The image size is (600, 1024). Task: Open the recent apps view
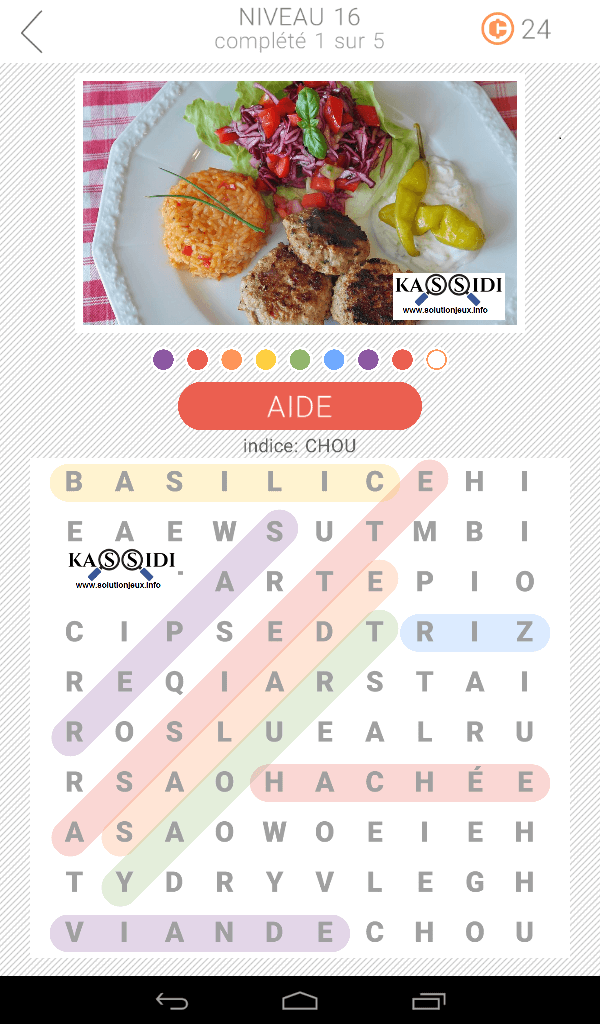click(x=429, y=1000)
